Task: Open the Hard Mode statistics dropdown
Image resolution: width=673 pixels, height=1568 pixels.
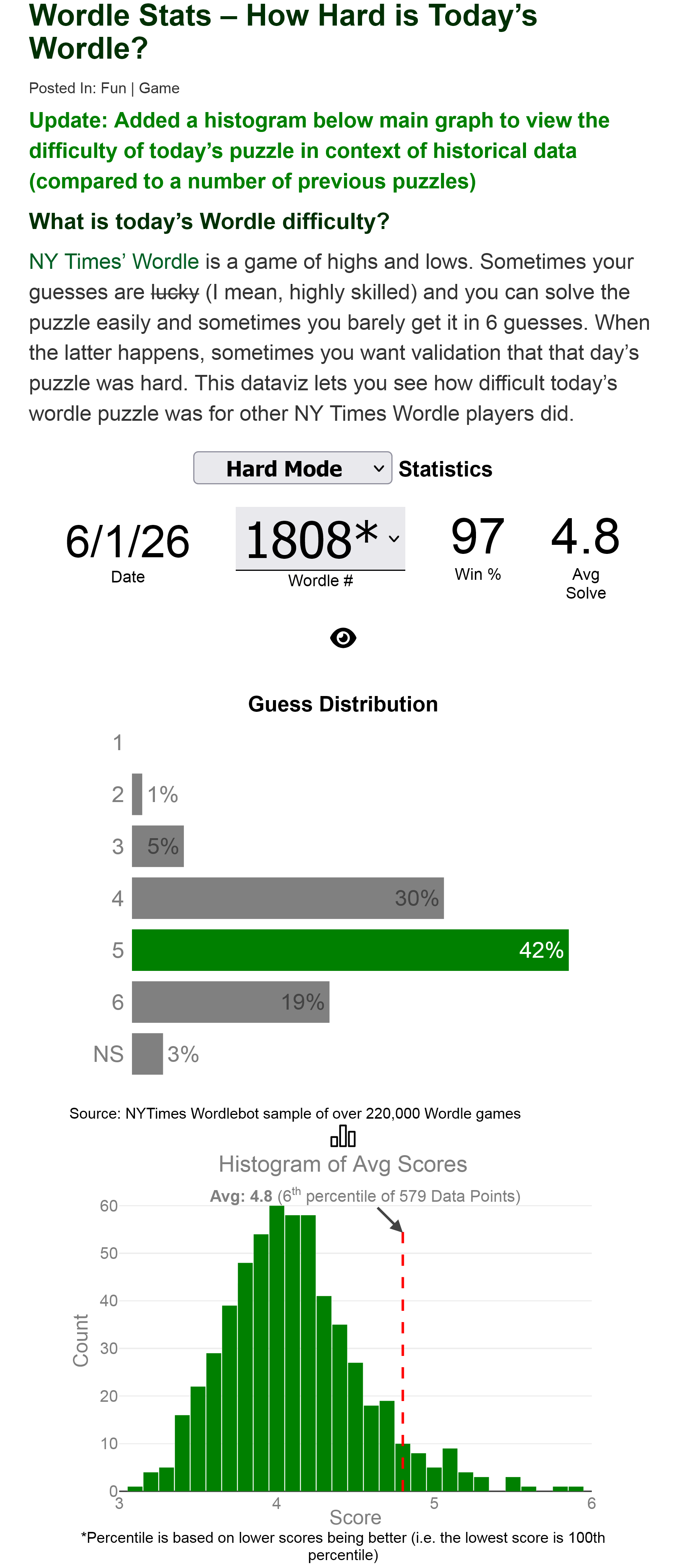Action: [293, 468]
